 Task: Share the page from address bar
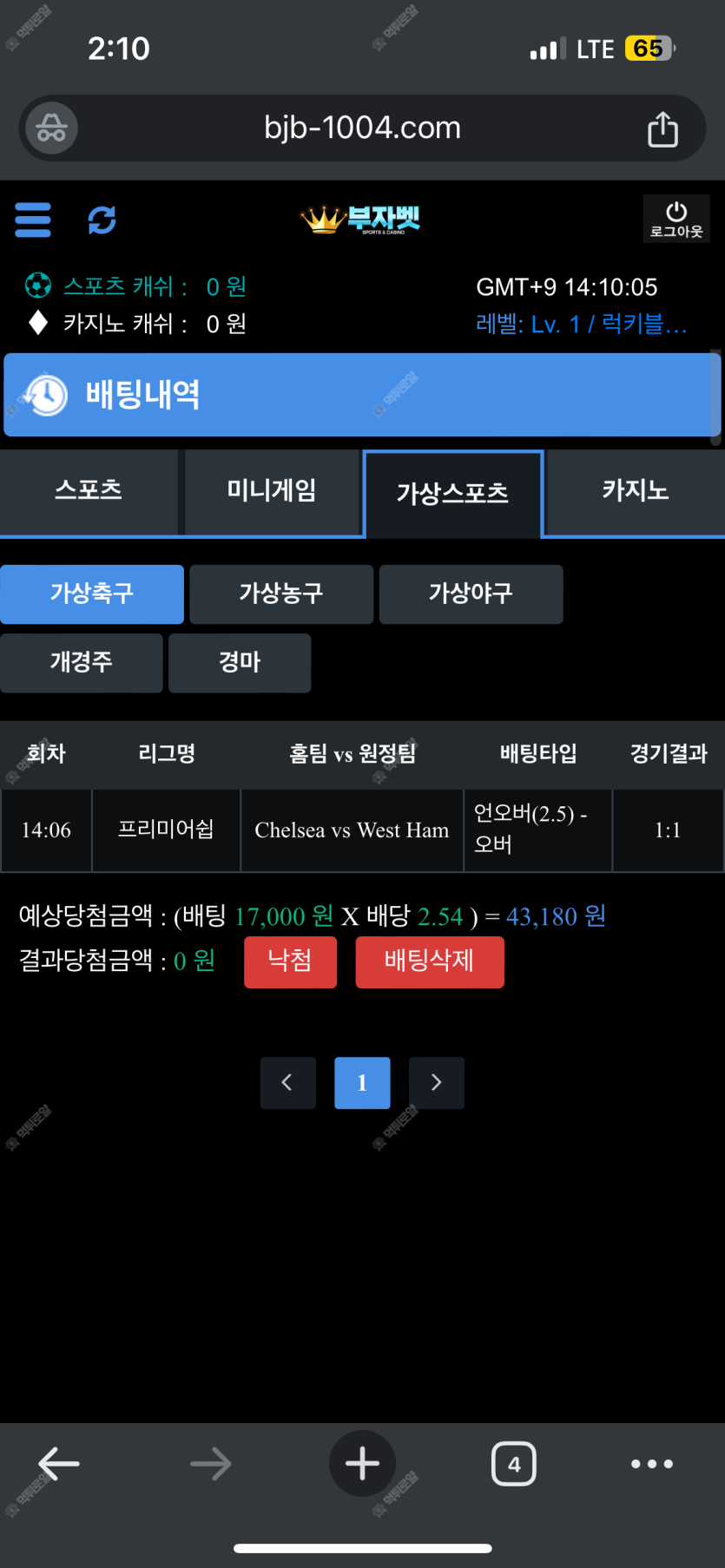click(662, 129)
